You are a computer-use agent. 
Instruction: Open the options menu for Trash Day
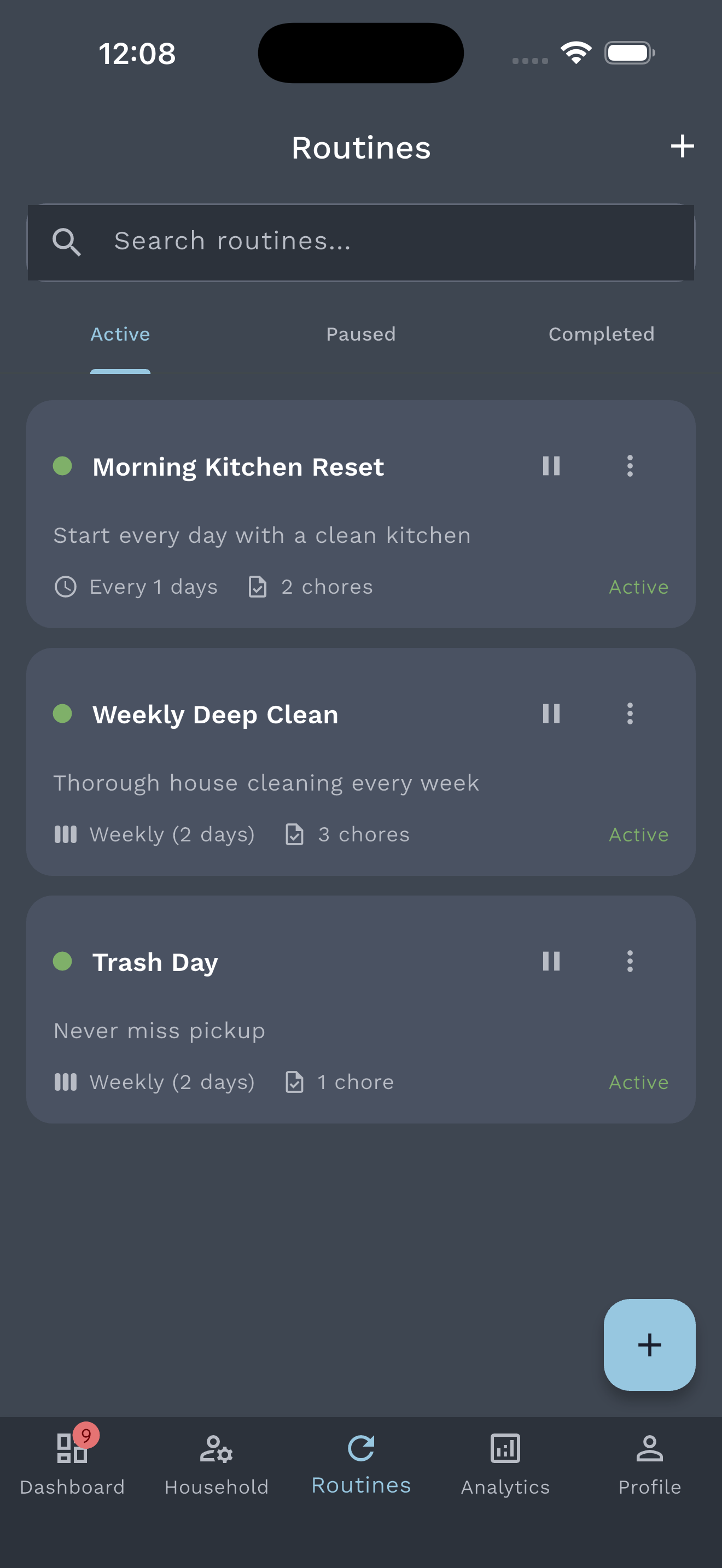click(630, 962)
